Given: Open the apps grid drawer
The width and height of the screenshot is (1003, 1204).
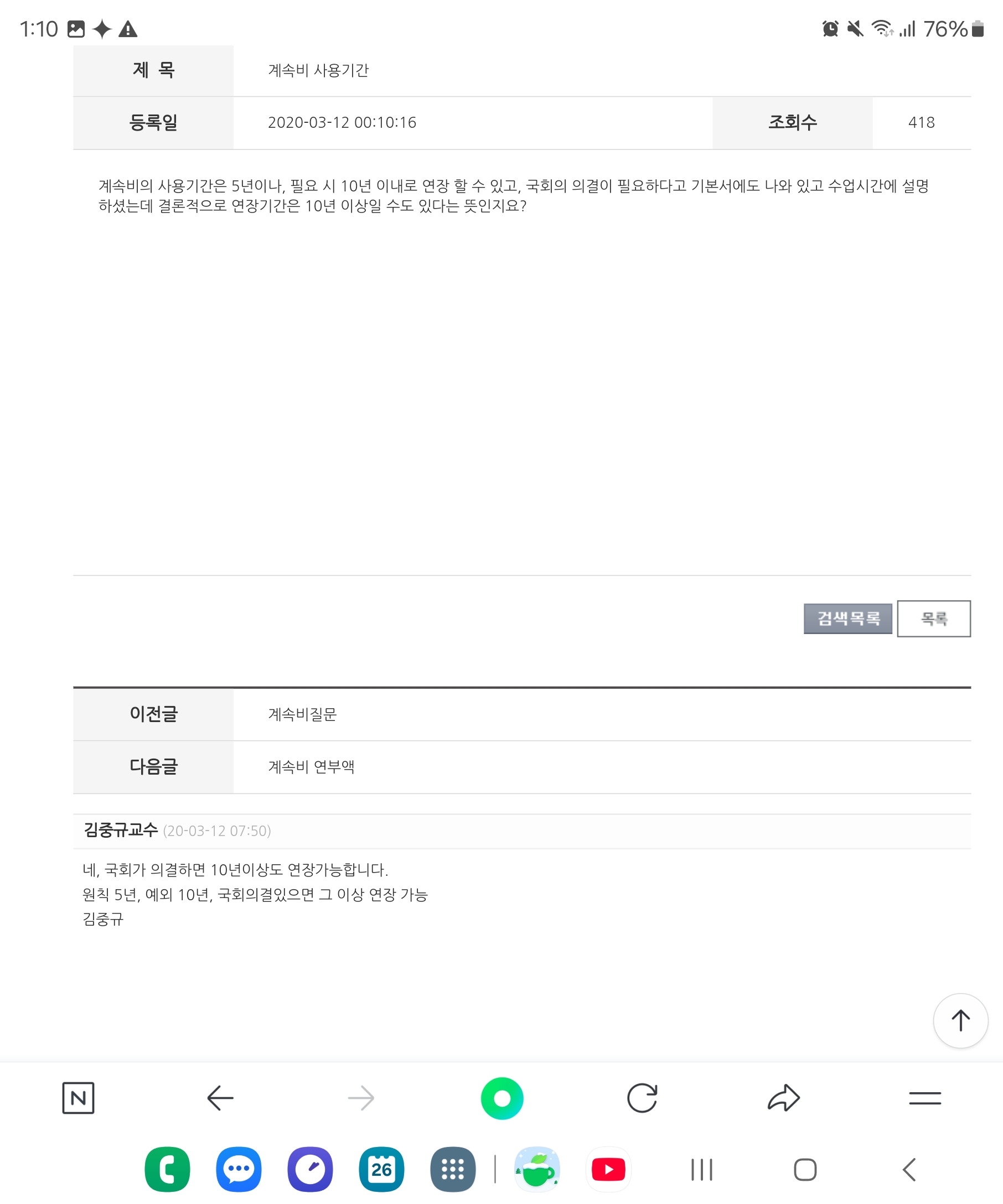Looking at the screenshot, I should (x=452, y=1169).
